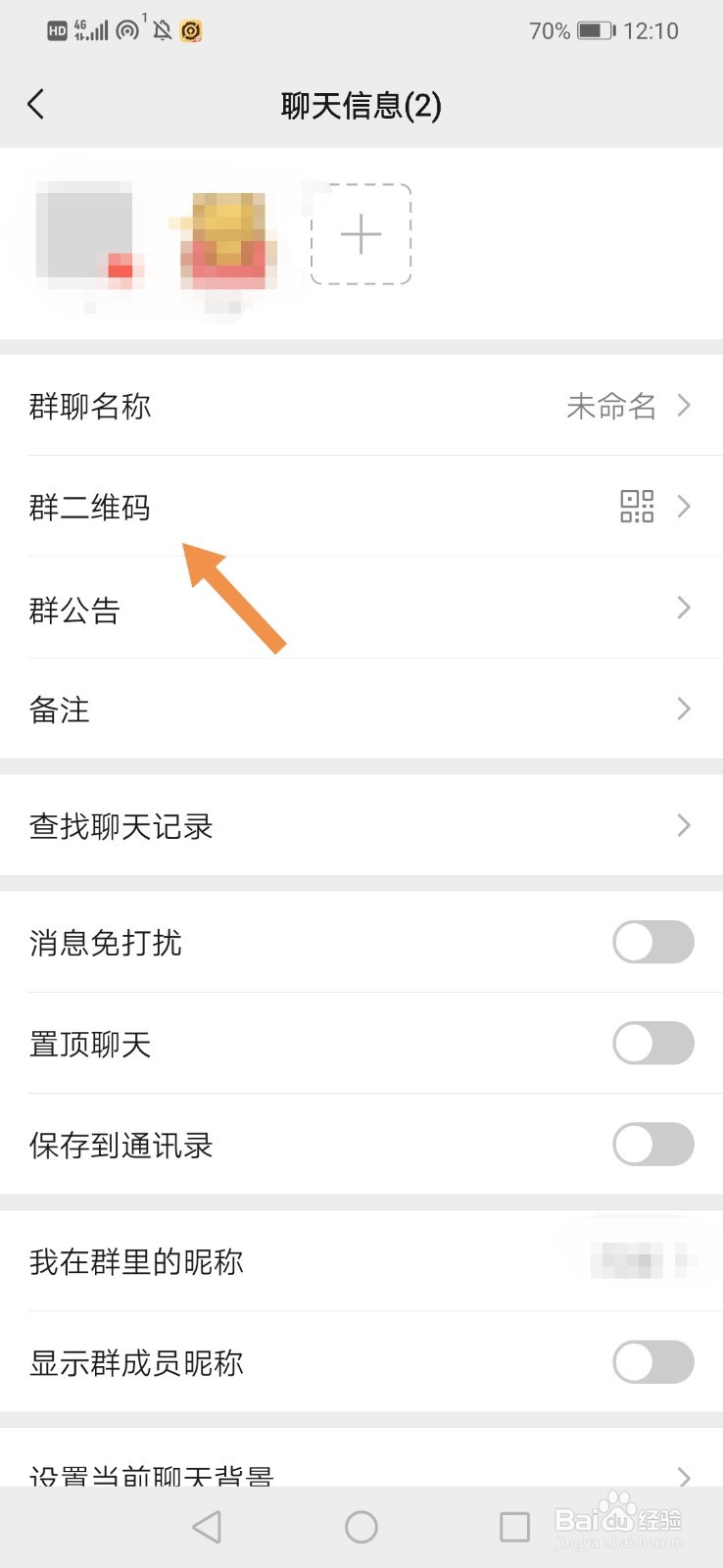Open the 聊天信息 title area
Image resolution: width=723 pixels, height=1568 pixels.
click(x=361, y=105)
